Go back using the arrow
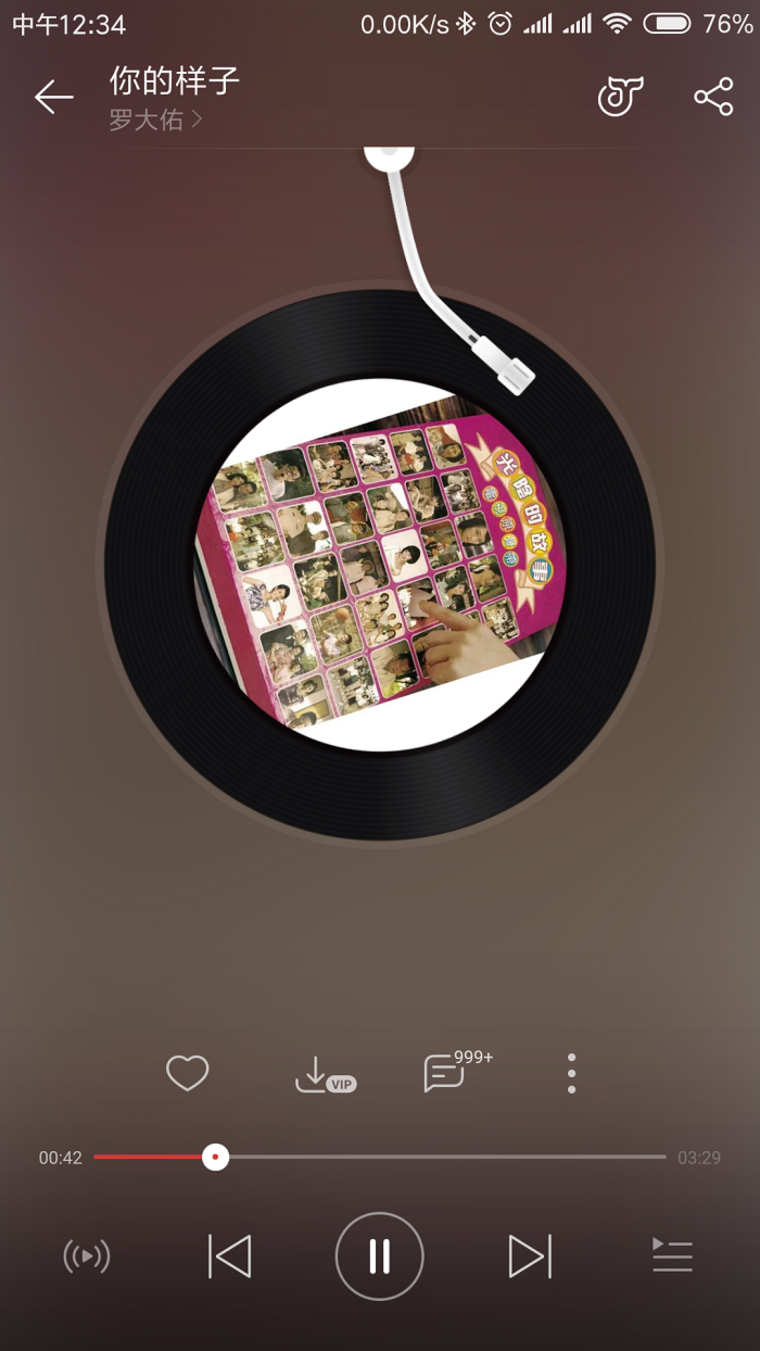 54,97
